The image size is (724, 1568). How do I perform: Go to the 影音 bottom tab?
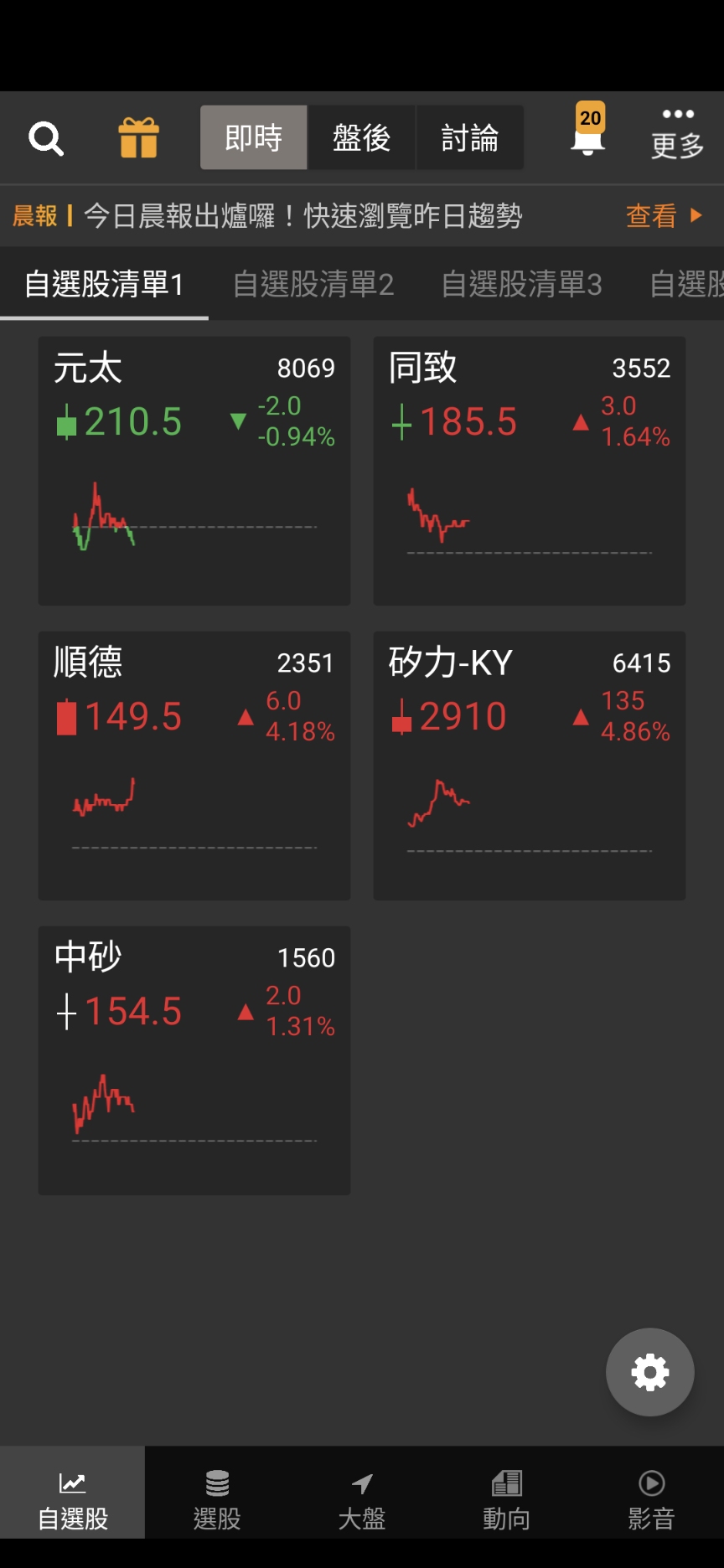coord(651,1499)
